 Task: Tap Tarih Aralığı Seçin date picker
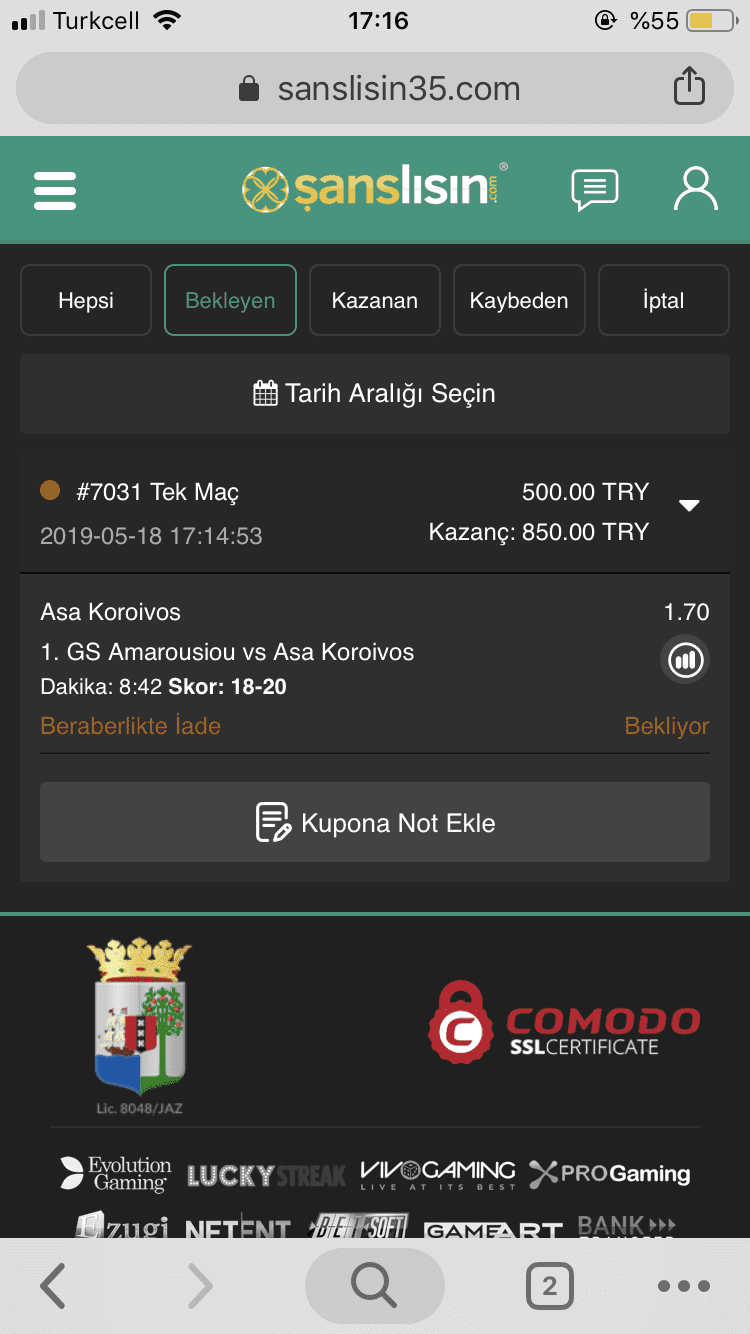click(375, 393)
